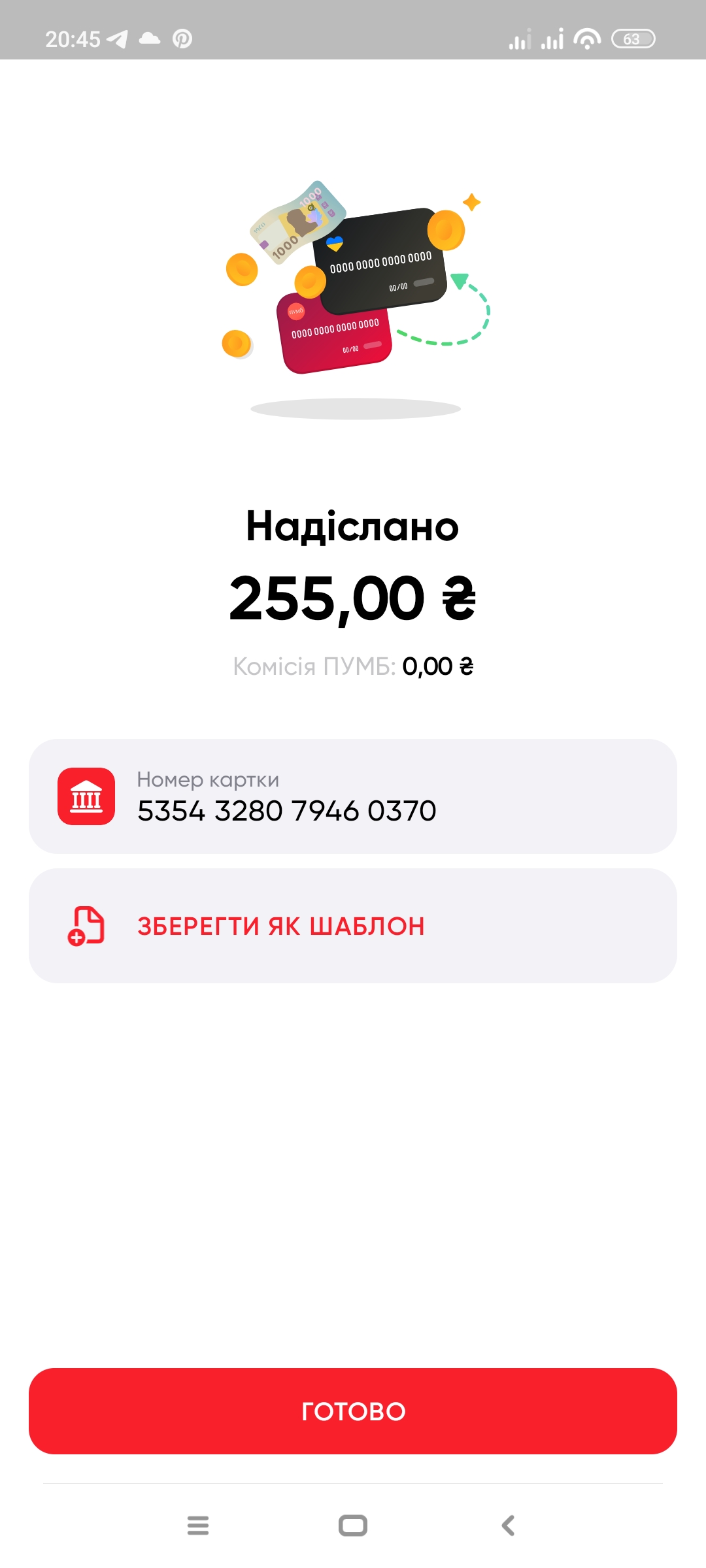This screenshot has width=706, height=1568.
Task: Open the Номер картки row
Action: (x=353, y=796)
